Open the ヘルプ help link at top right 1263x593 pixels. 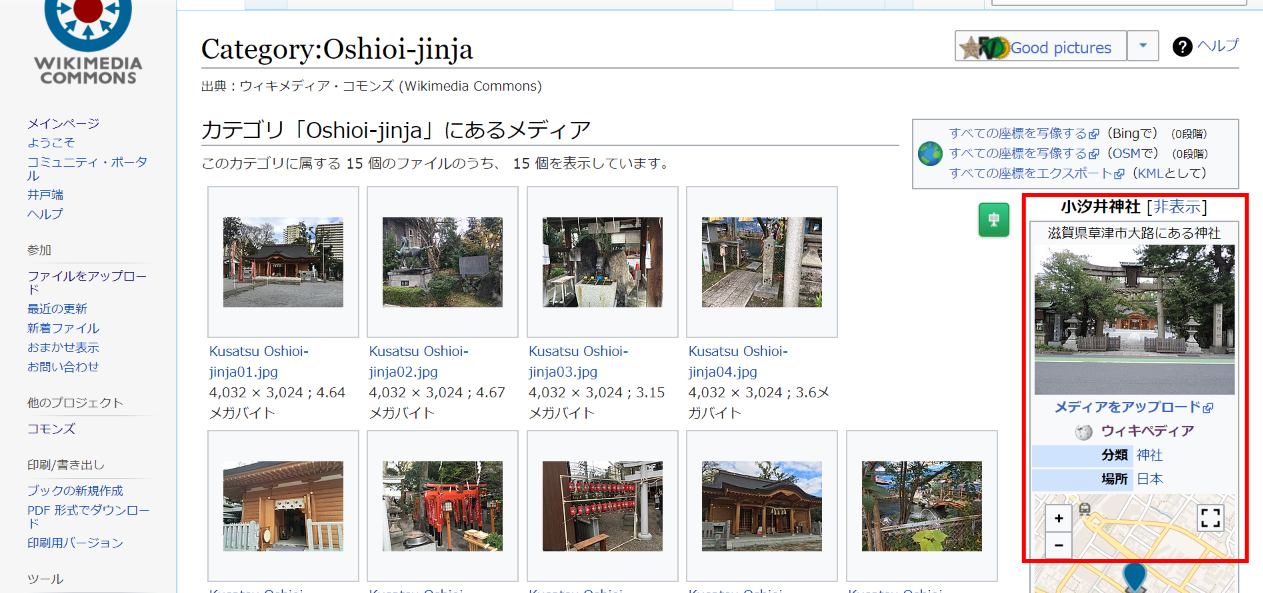pyautogui.click(x=1217, y=46)
